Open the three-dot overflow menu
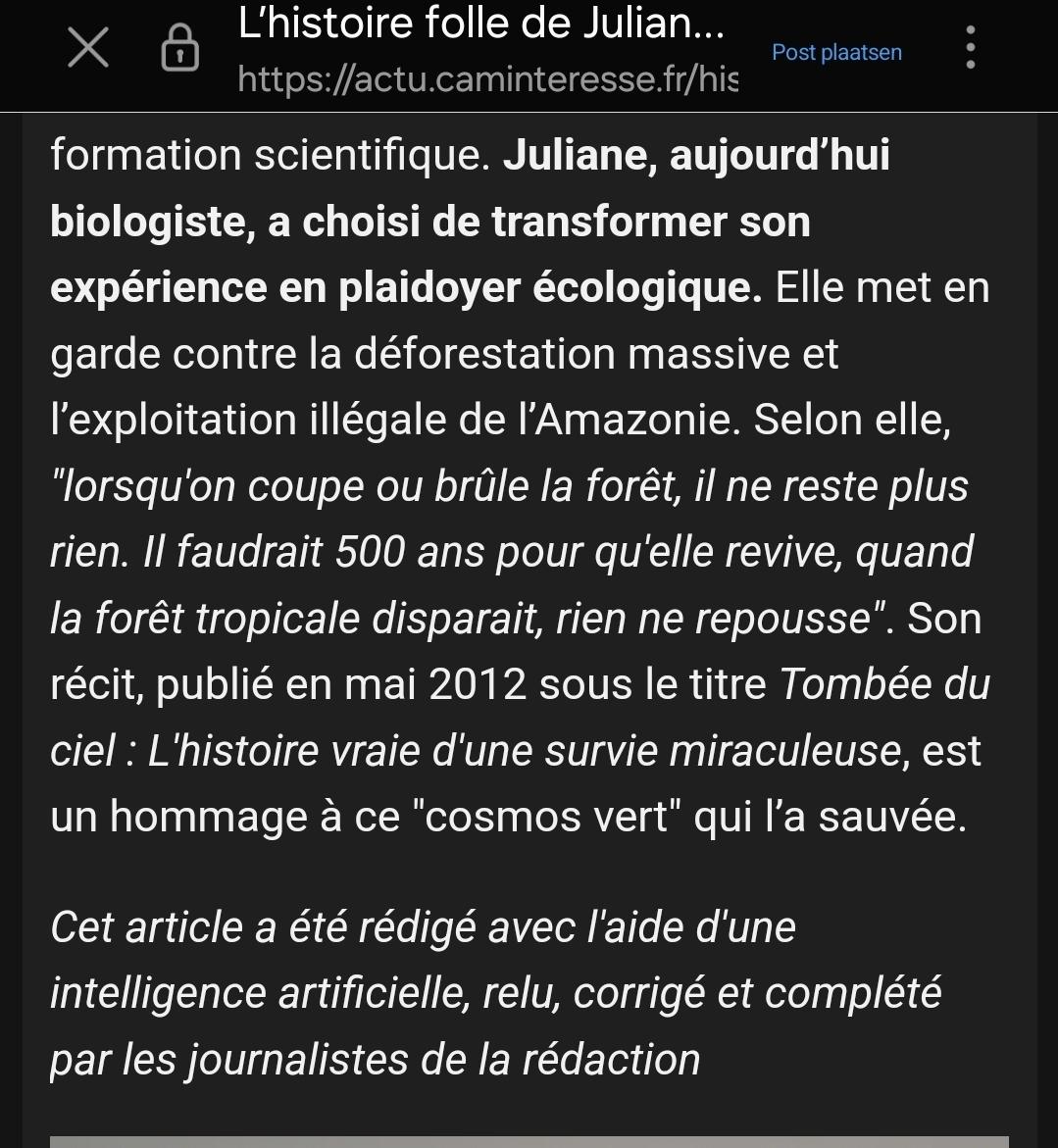The width and height of the screenshot is (1058, 1148). [970, 47]
